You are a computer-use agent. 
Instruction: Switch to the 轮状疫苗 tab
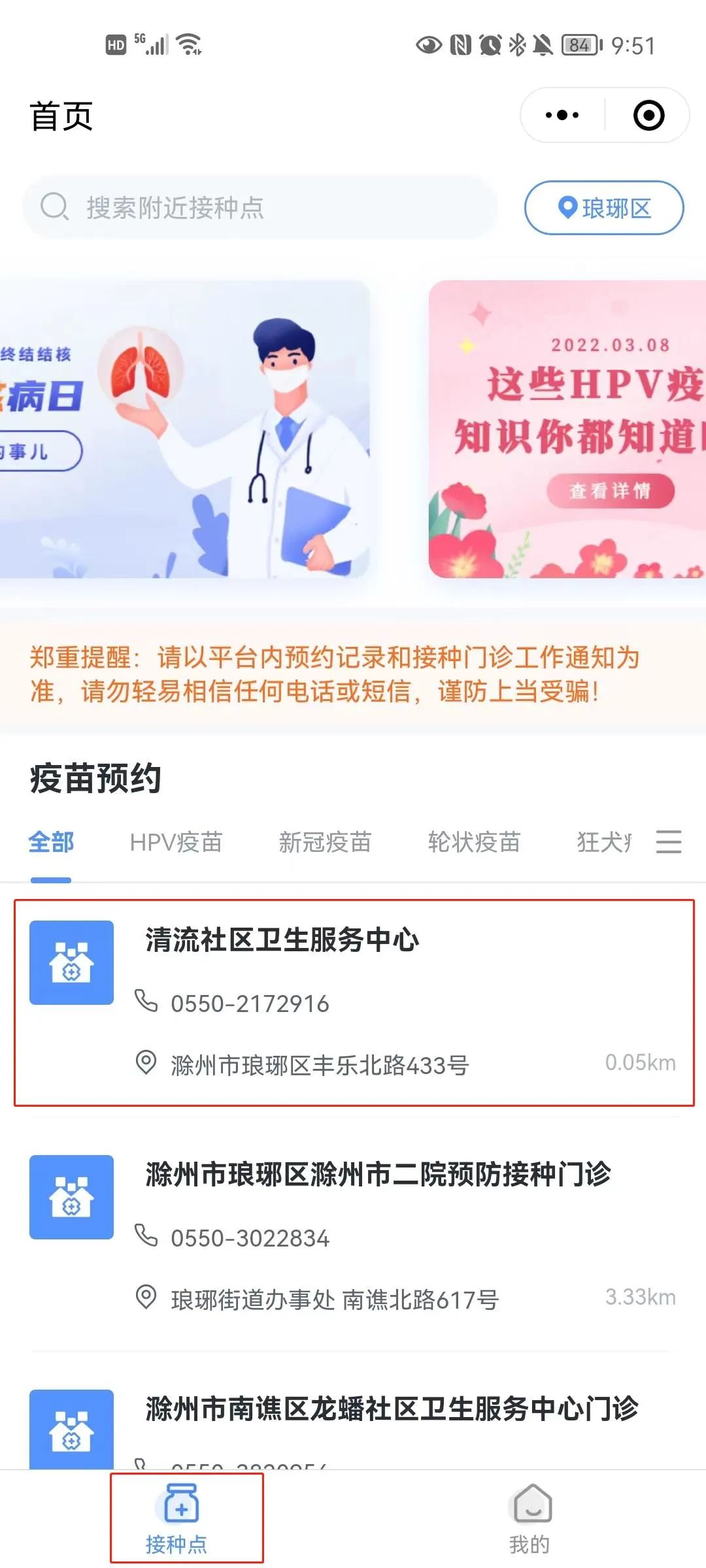[x=474, y=842]
